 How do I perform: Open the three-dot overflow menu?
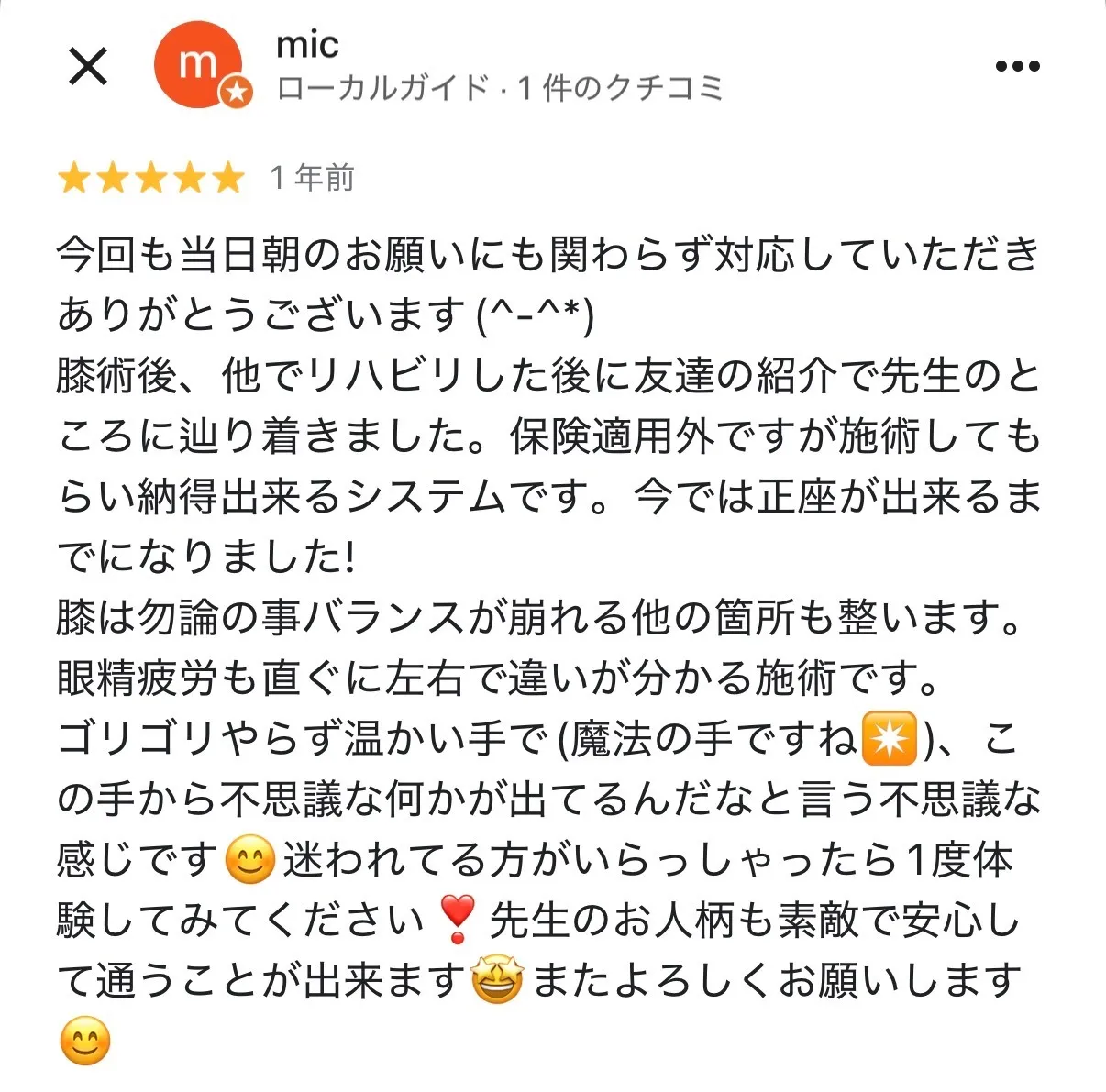click(x=1017, y=66)
